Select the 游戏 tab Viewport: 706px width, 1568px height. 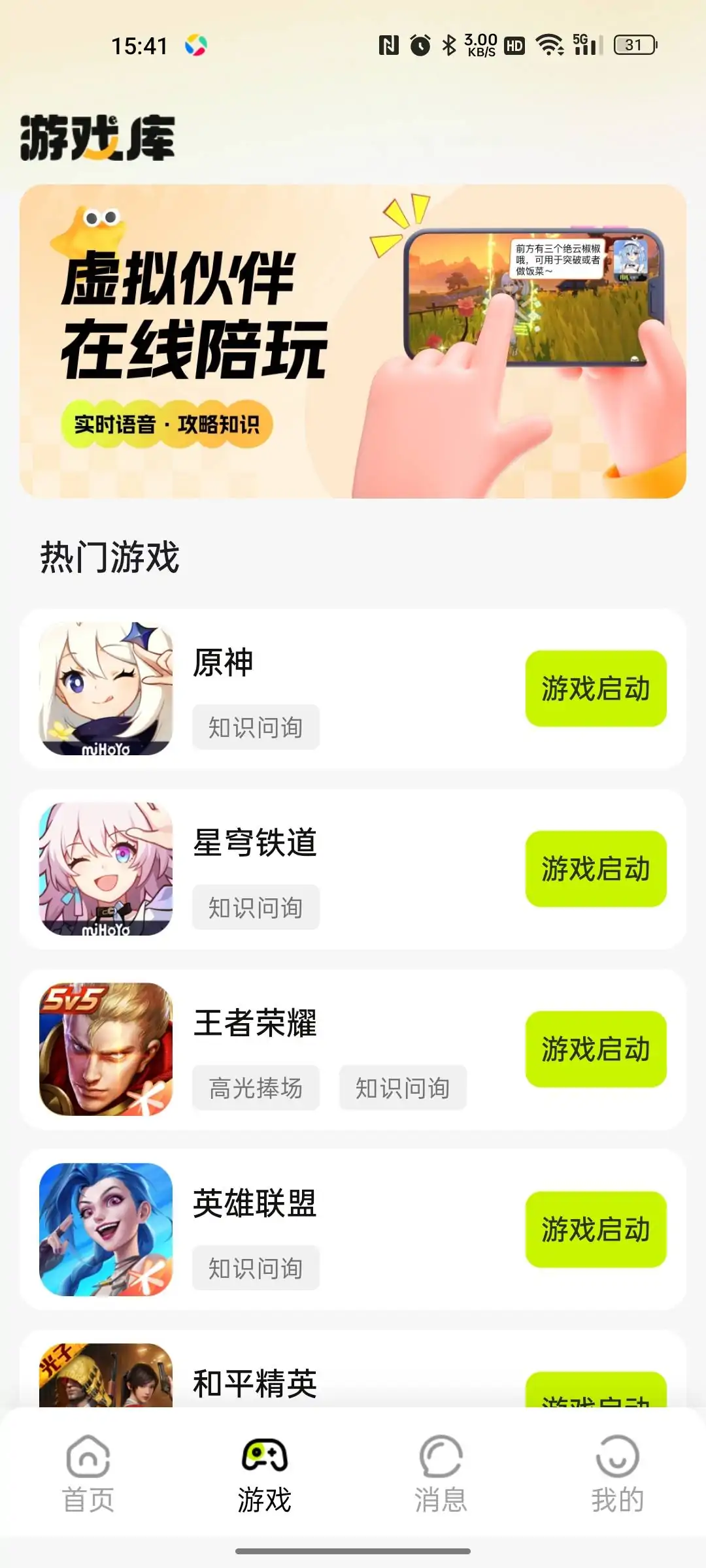(265, 1473)
